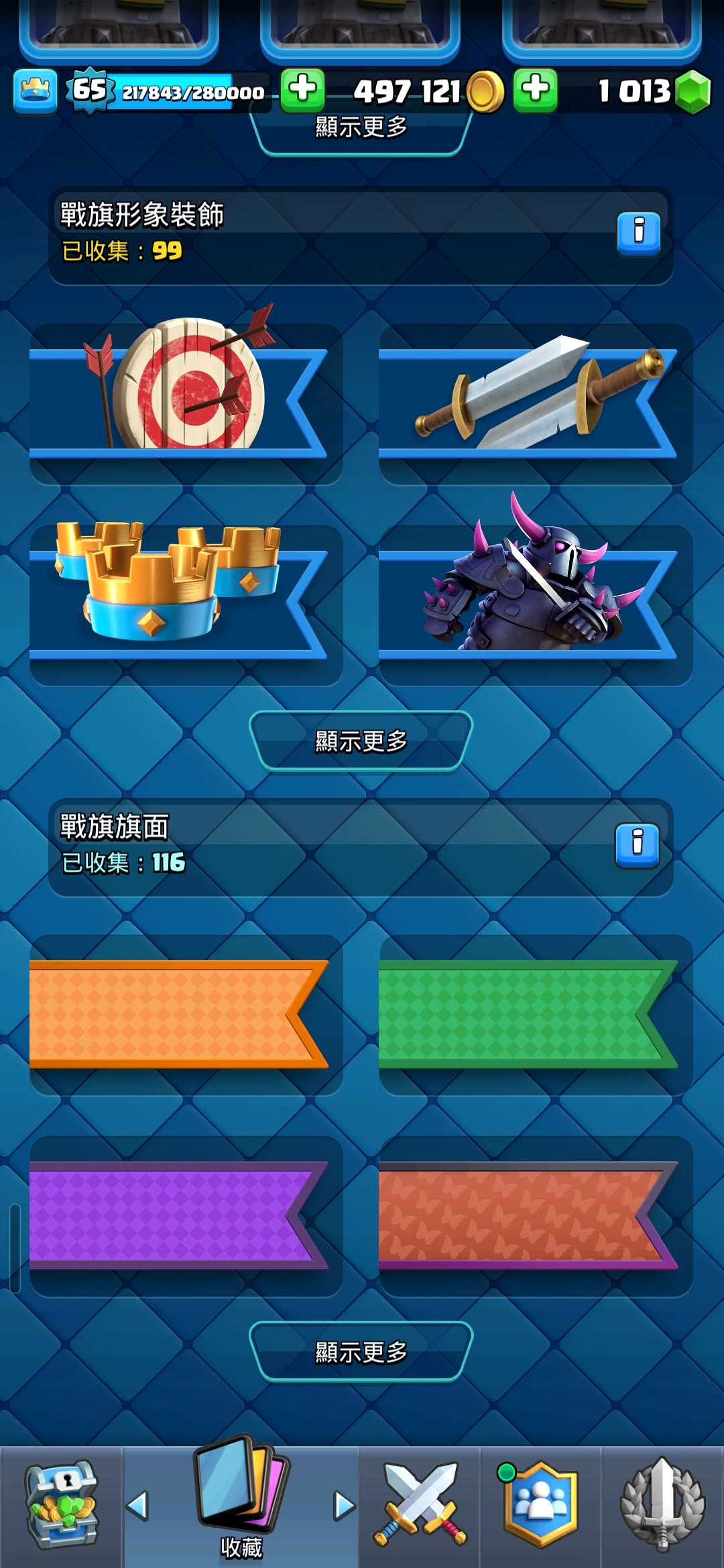Pick the red butterfly-pattern banner frame
Image resolution: width=724 pixels, height=1568 pixels.
(x=535, y=1216)
